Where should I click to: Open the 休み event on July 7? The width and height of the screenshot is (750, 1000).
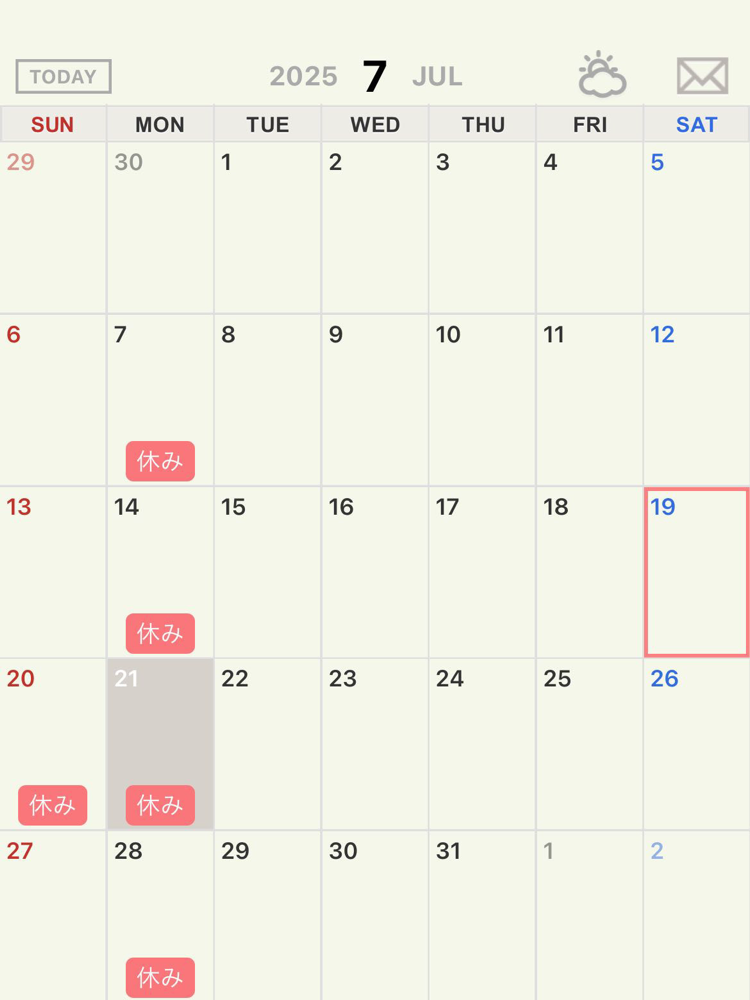(160, 461)
